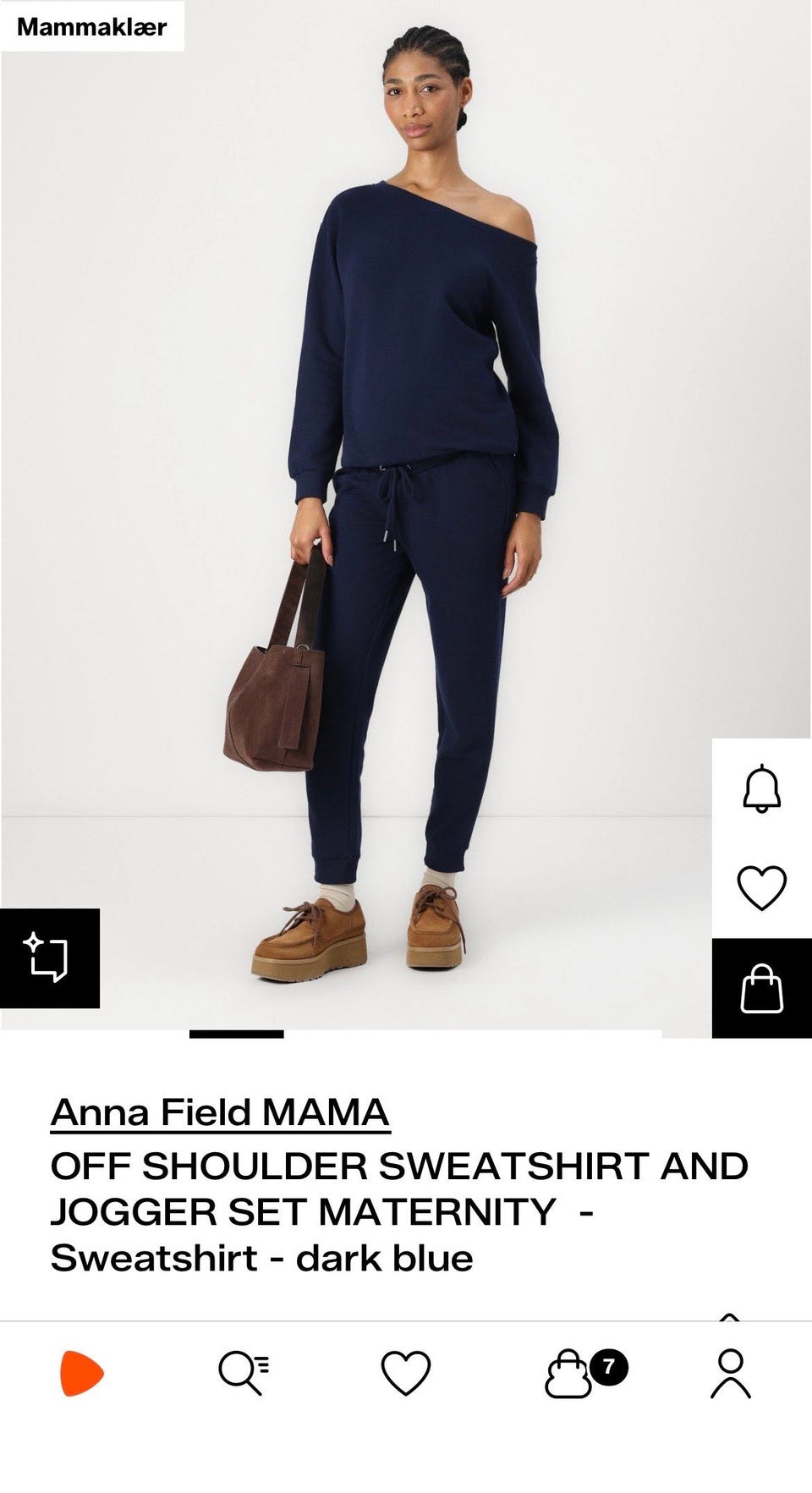The image size is (812, 1493).
Task: Open the Anna Field MAMA brand link
Action: coord(220,1112)
